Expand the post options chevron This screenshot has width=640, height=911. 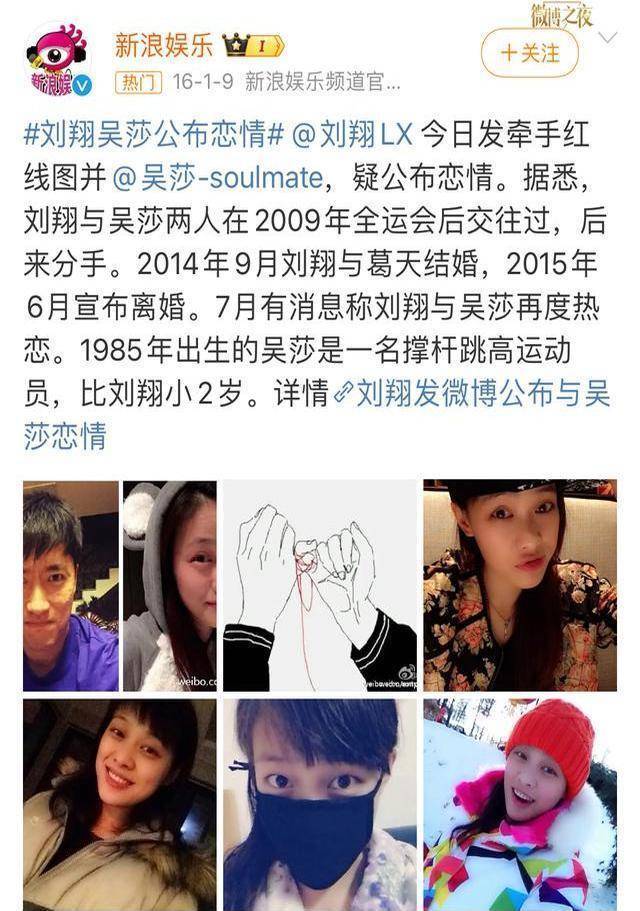607,39
